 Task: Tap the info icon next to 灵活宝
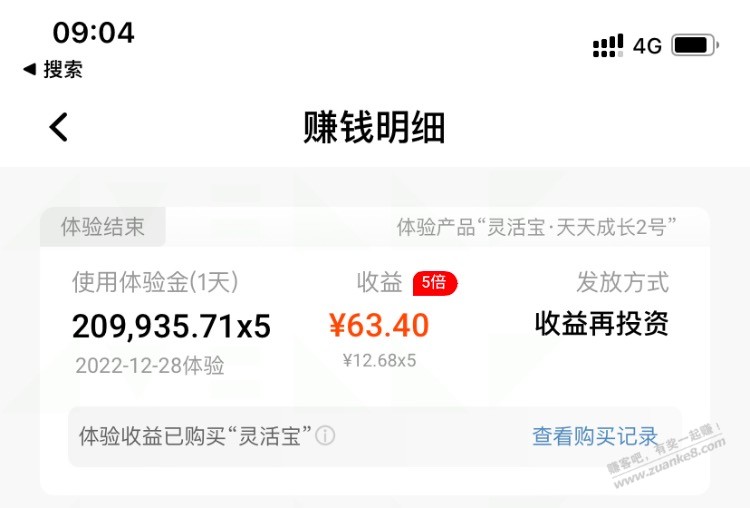point(326,436)
